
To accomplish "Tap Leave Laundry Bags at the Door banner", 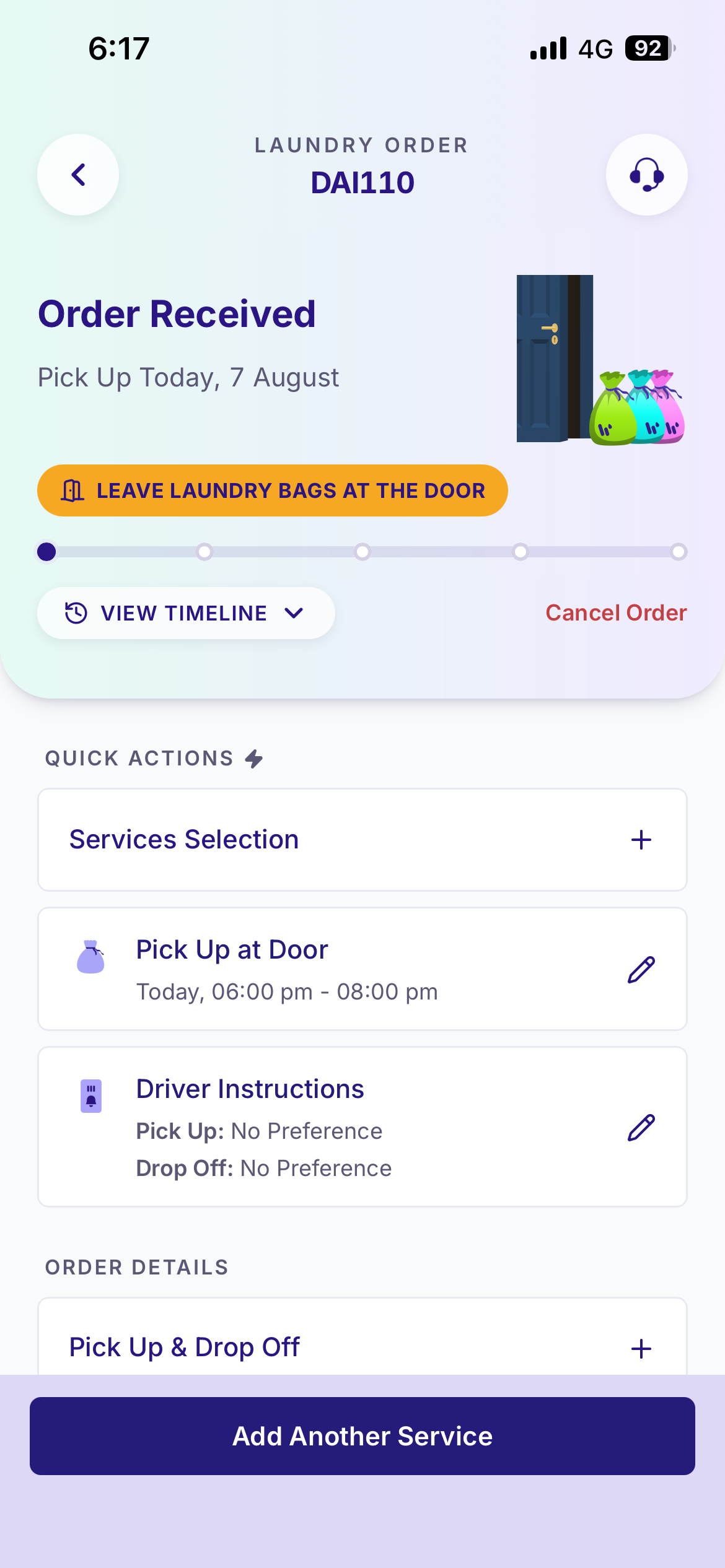I will (273, 490).
